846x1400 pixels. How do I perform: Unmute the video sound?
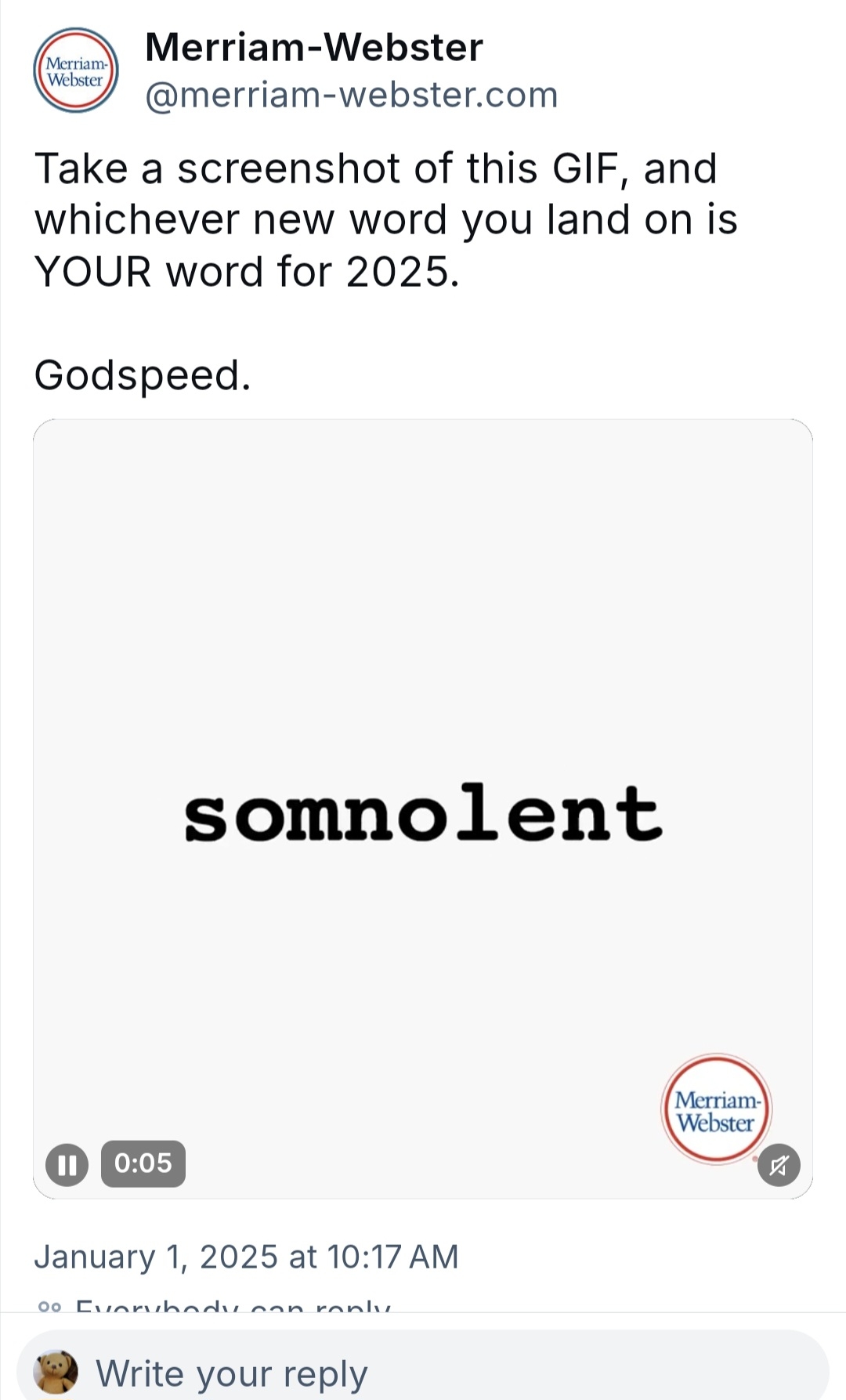(x=779, y=1165)
